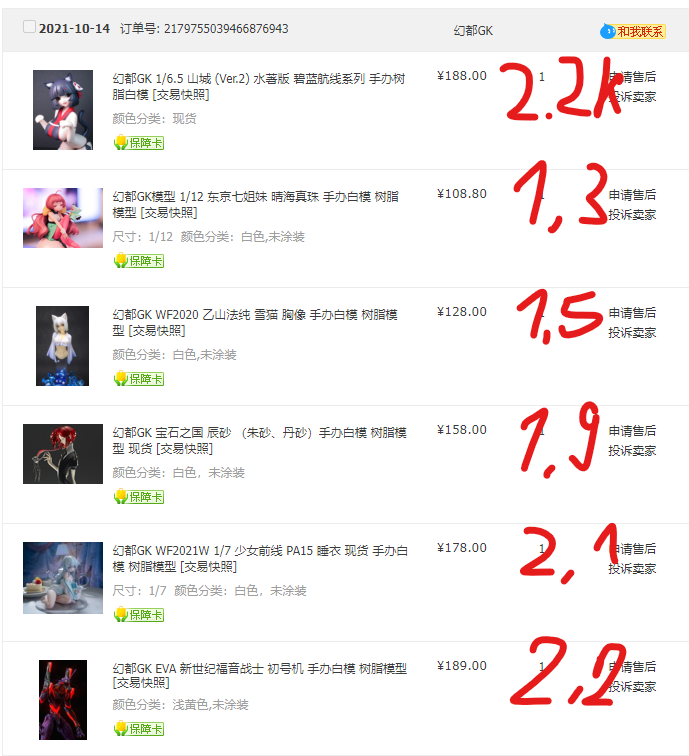Open the 乙山法纯 雪猫 胸像 product title
Image resolution: width=689 pixels, height=756 pixels.
tap(255, 323)
